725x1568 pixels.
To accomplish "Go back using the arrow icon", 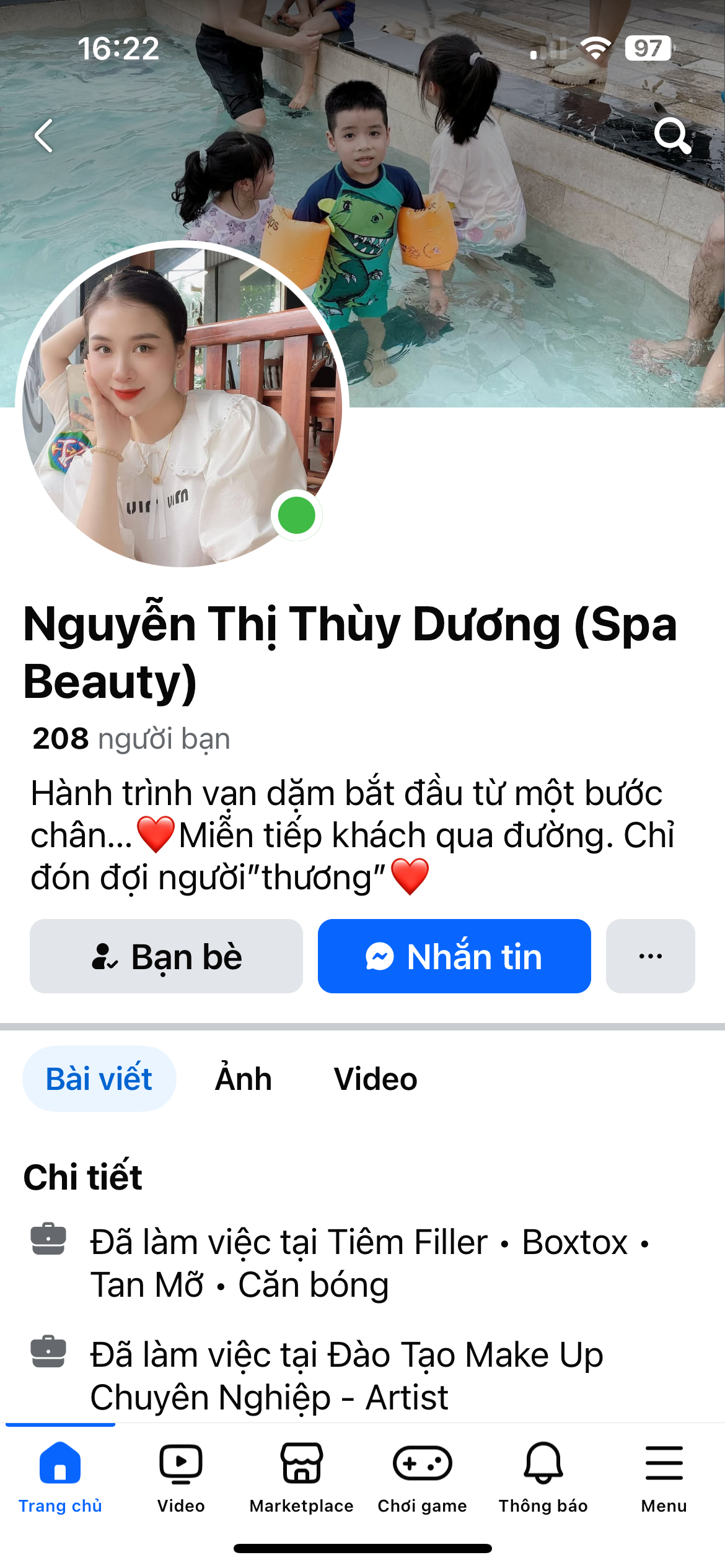I will pos(43,136).
